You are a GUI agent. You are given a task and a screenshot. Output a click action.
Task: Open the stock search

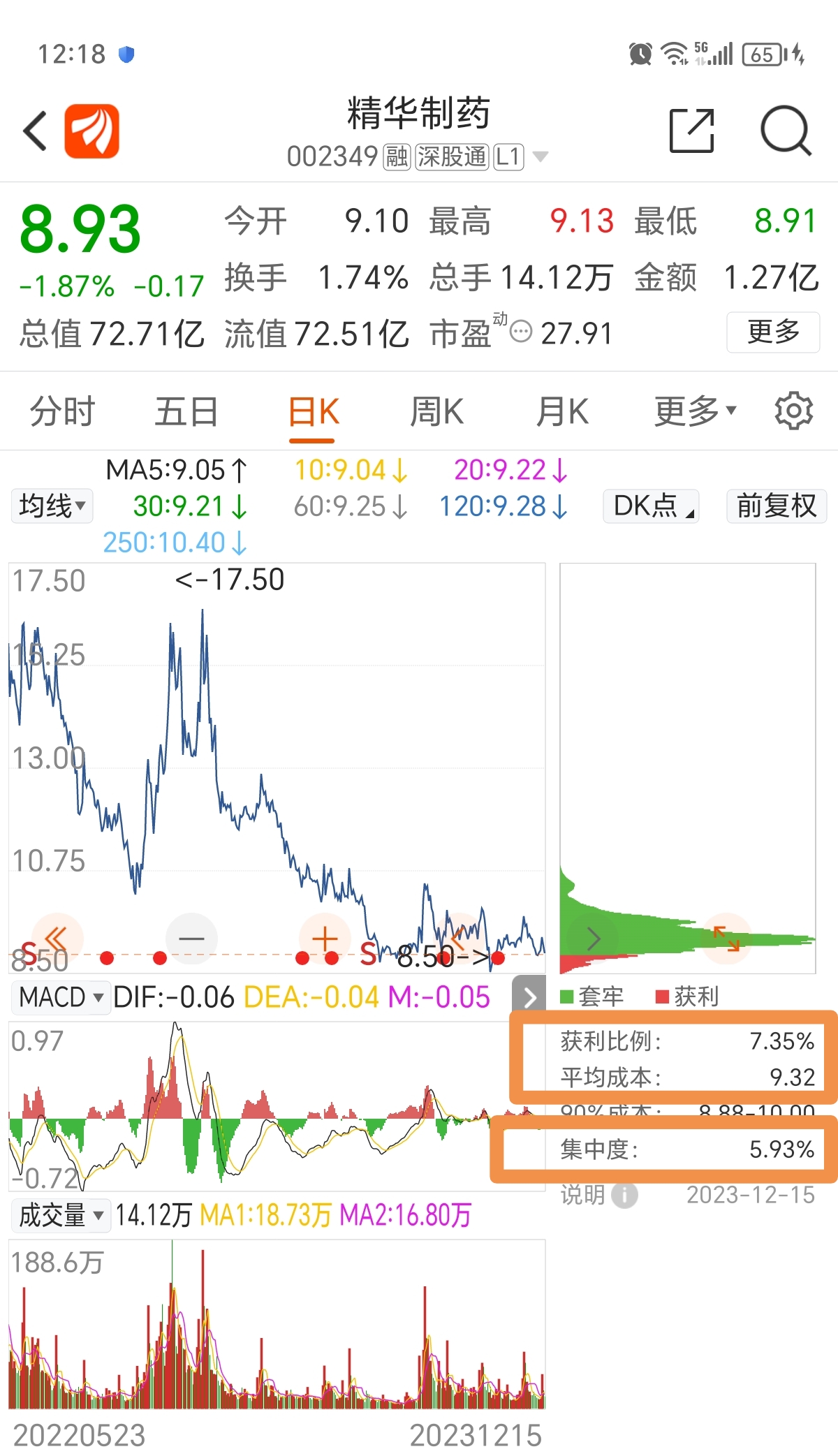[x=786, y=131]
